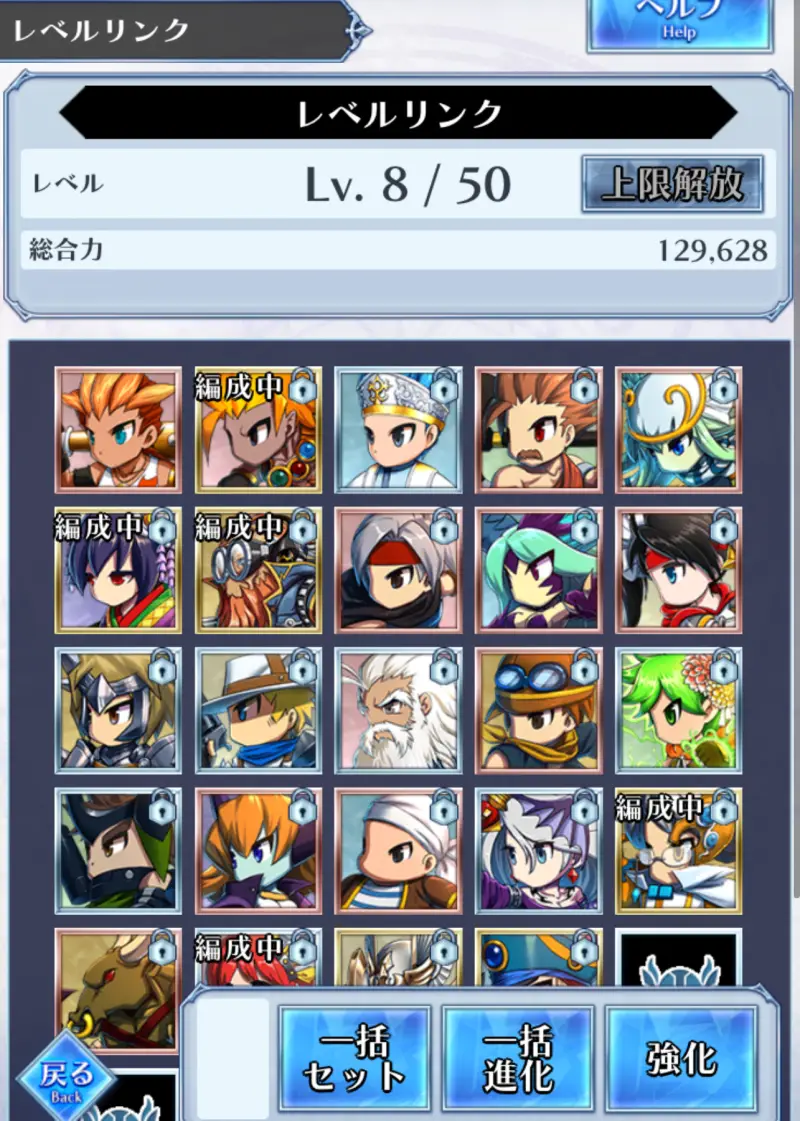Select the sailor with white bandana
The height and width of the screenshot is (1121, 800).
click(398, 850)
